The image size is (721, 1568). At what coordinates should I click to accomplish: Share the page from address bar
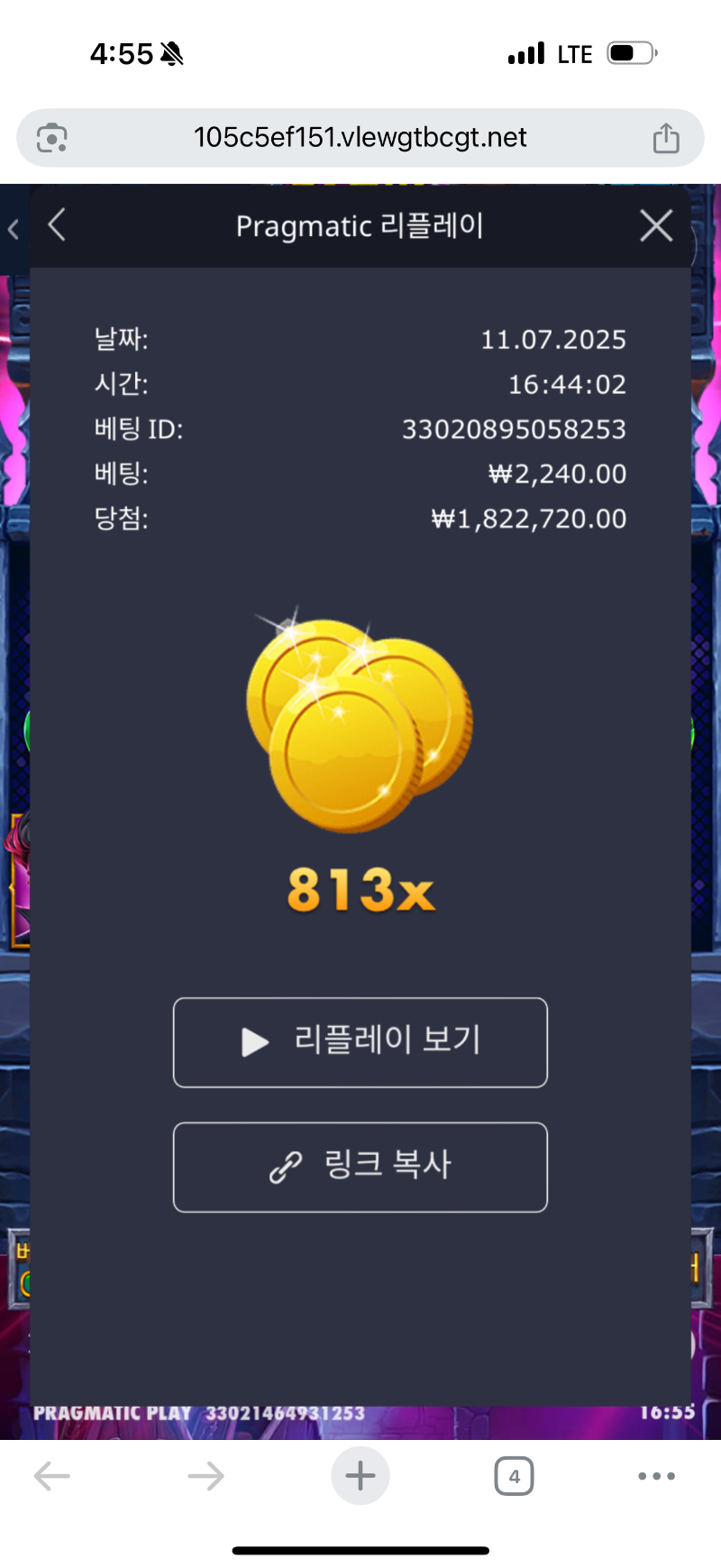pyautogui.click(x=666, y=138)
